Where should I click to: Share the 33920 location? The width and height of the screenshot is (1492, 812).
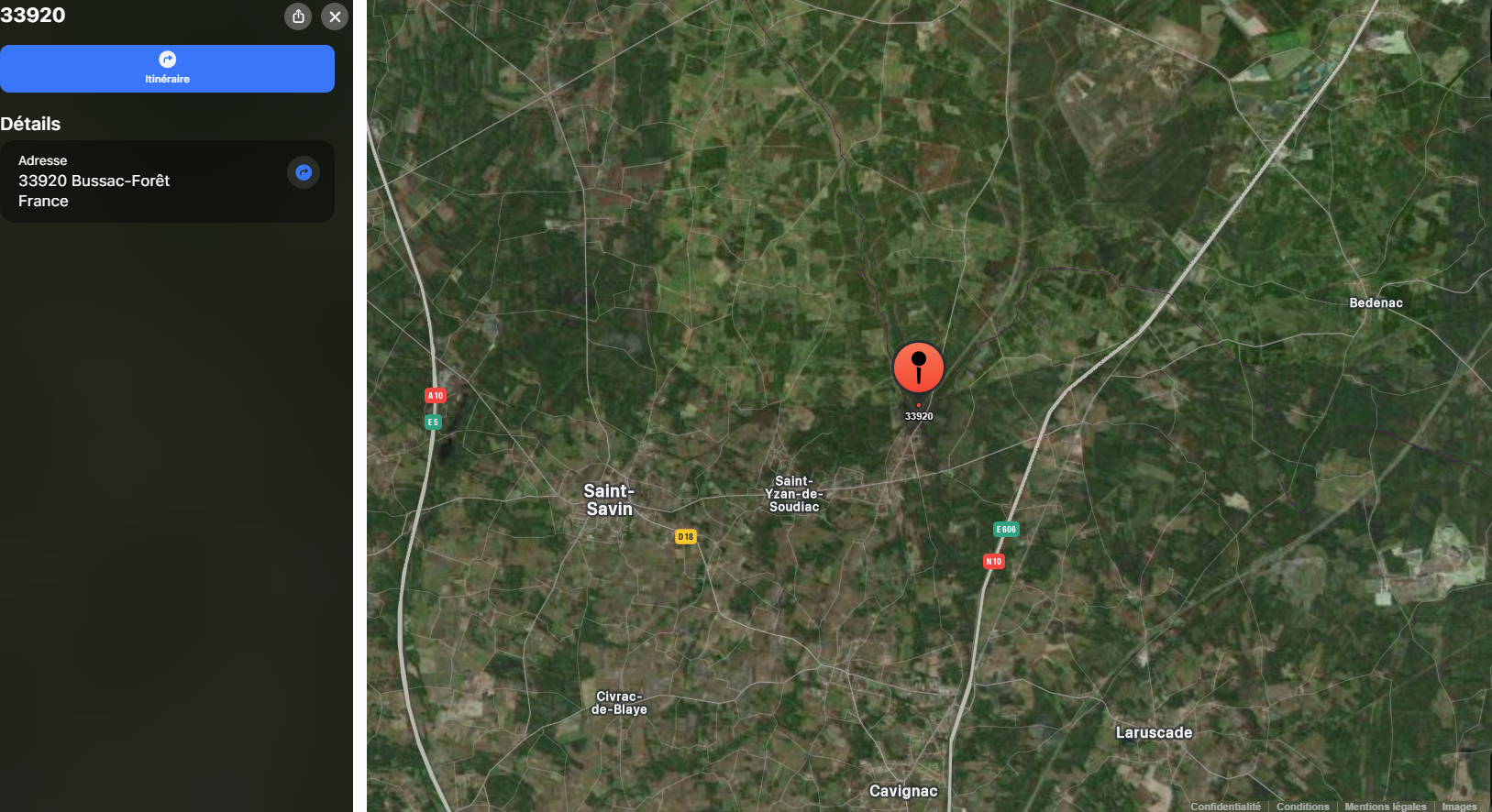tap(298, 16)
